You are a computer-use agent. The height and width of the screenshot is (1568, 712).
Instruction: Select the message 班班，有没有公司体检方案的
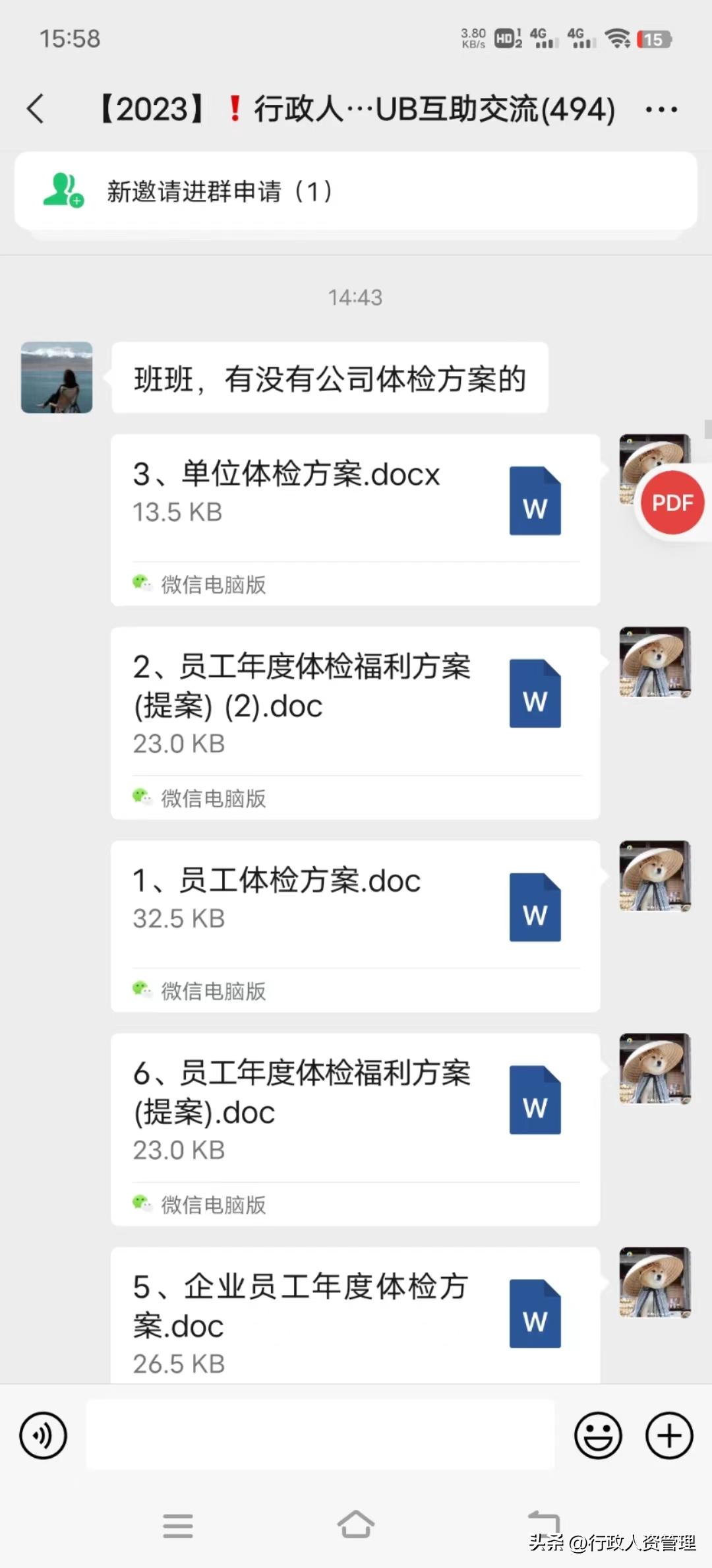click(330, 379)
